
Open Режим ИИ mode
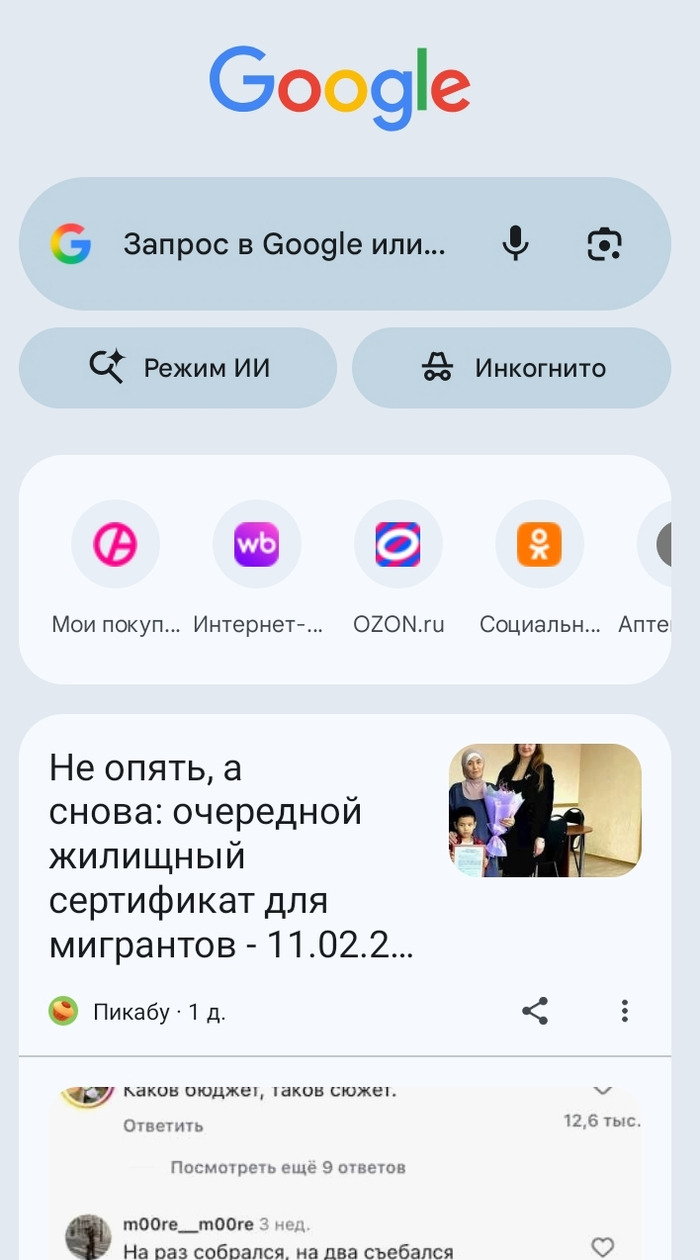[178, 368]
